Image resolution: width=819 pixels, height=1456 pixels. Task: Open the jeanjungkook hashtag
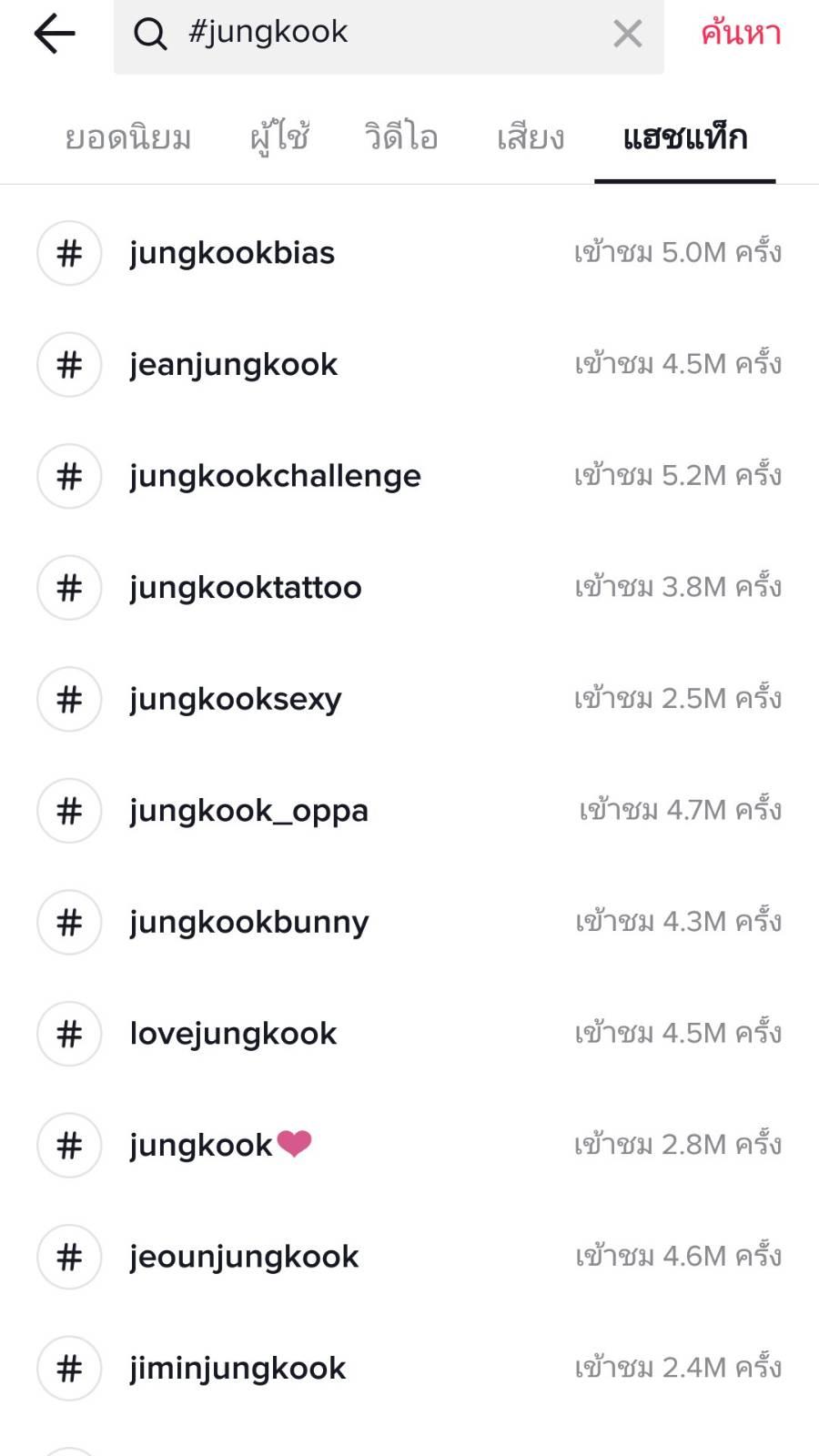(233, 365)
